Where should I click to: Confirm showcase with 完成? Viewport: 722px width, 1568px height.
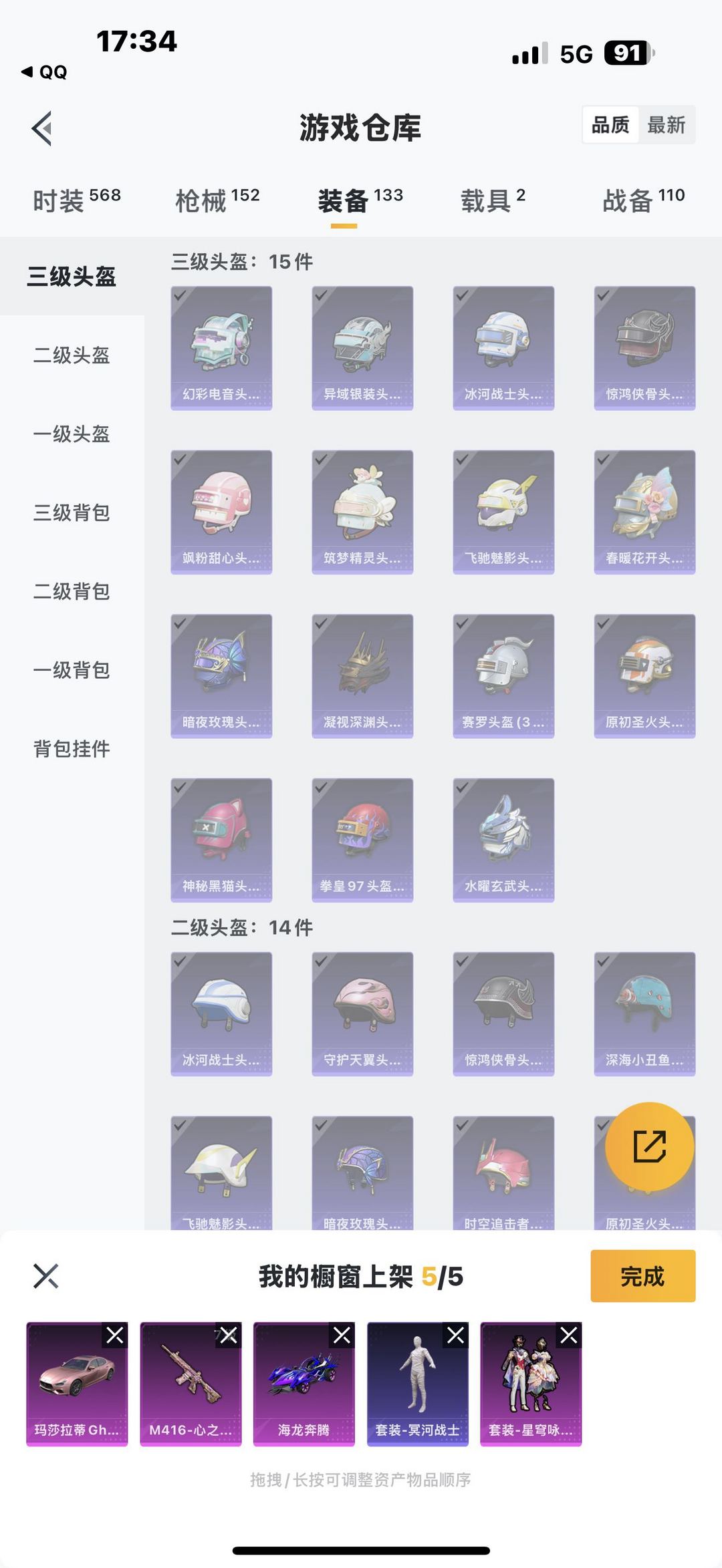[x=642, y=1277]
